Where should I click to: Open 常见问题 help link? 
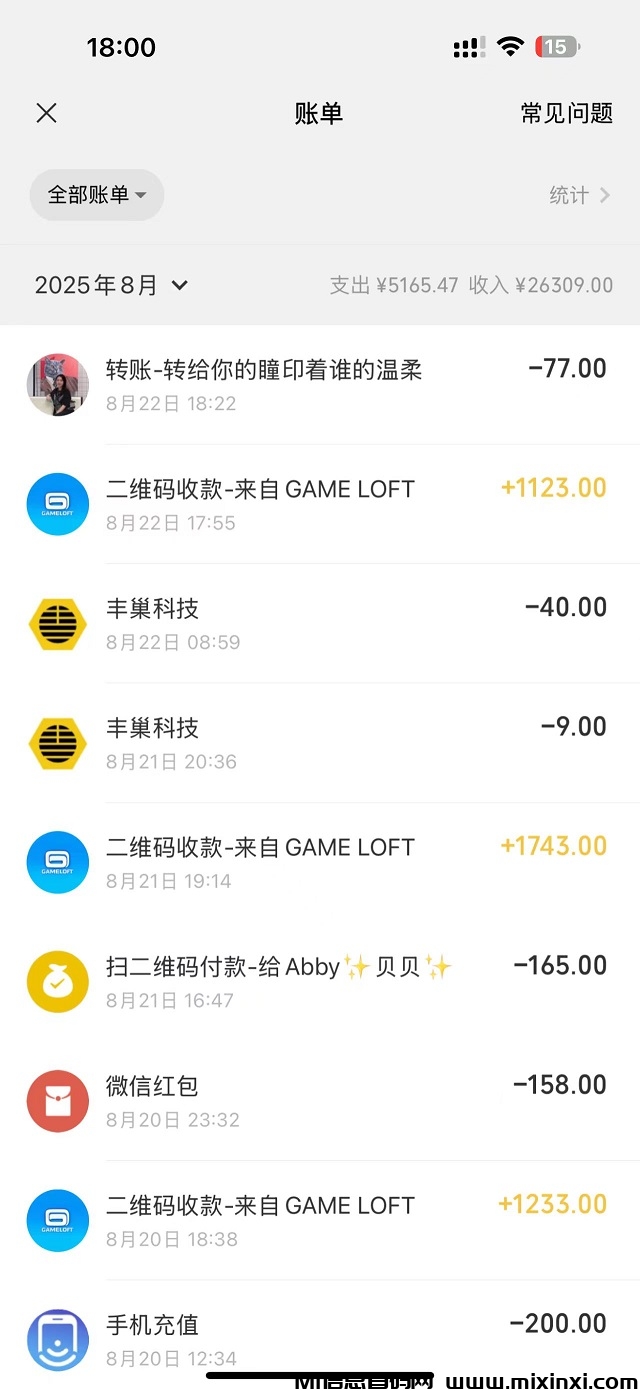point(566,113)
